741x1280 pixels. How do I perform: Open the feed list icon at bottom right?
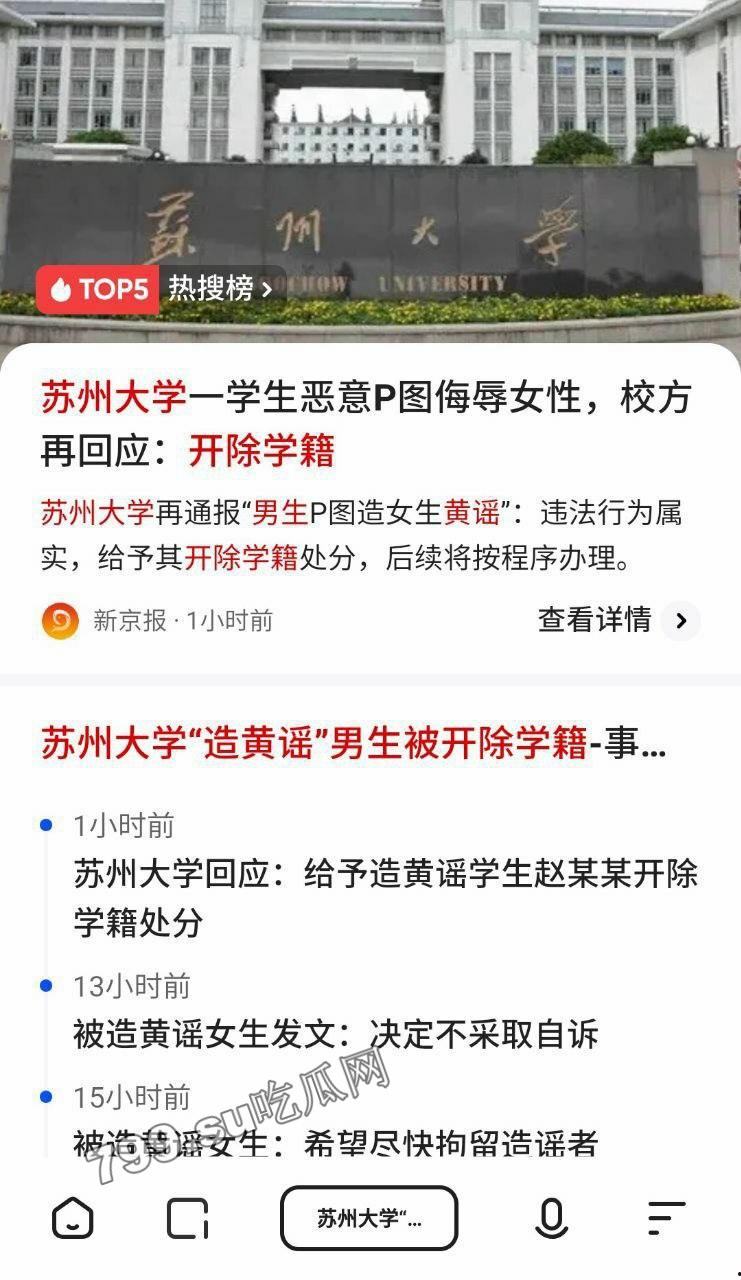click(665, 1218)
